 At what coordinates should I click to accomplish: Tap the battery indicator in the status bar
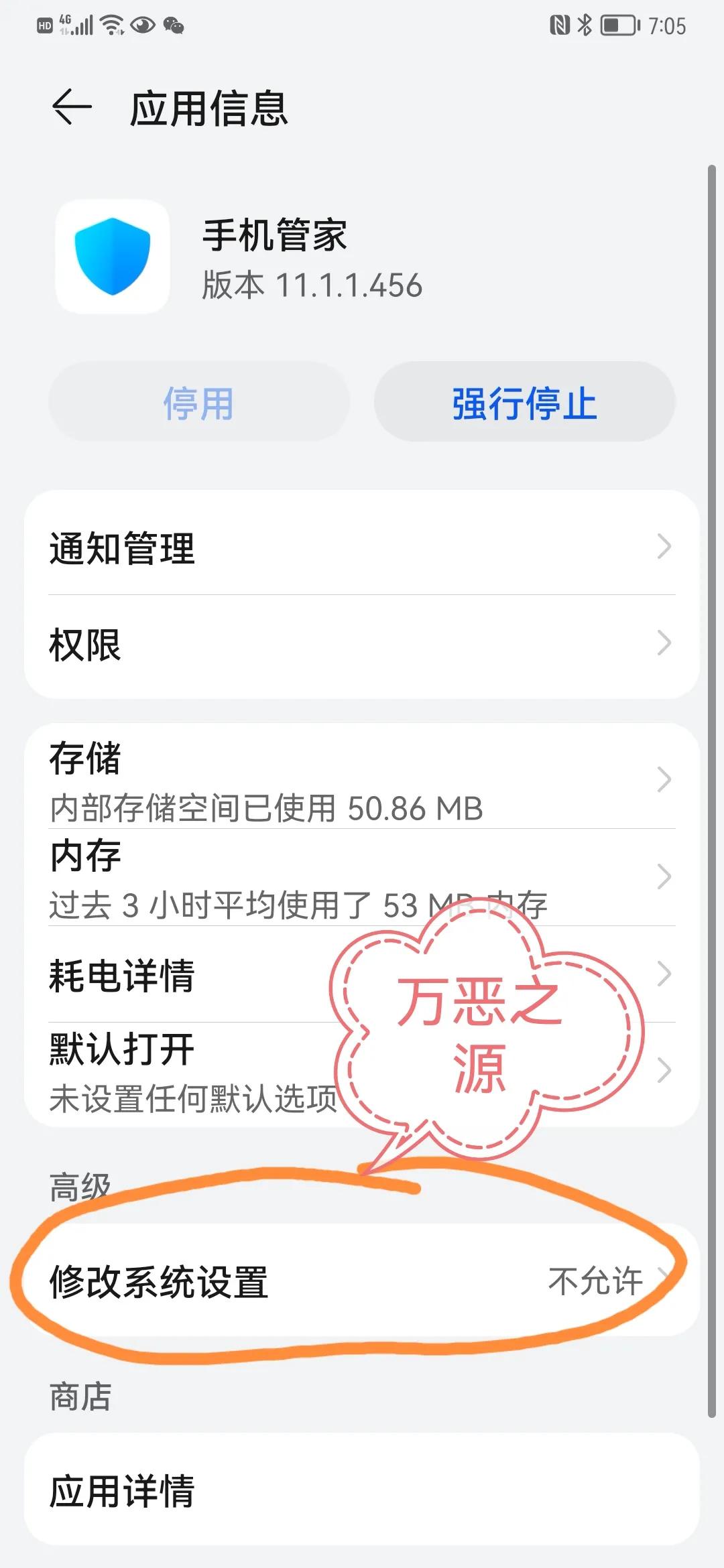620,27
